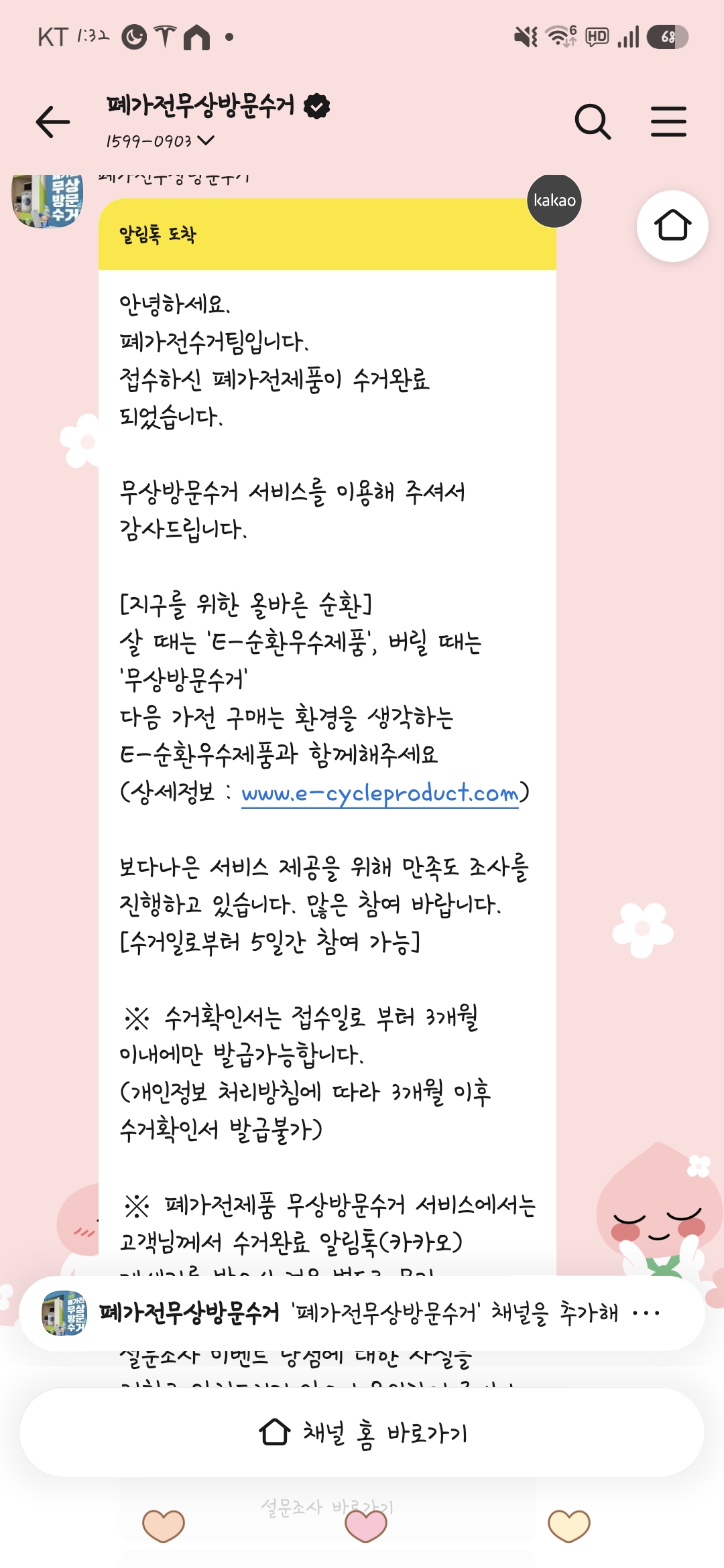
Task: Tap the channel add banner for 폐가전무상방문수거
Action: point(362,1313)
